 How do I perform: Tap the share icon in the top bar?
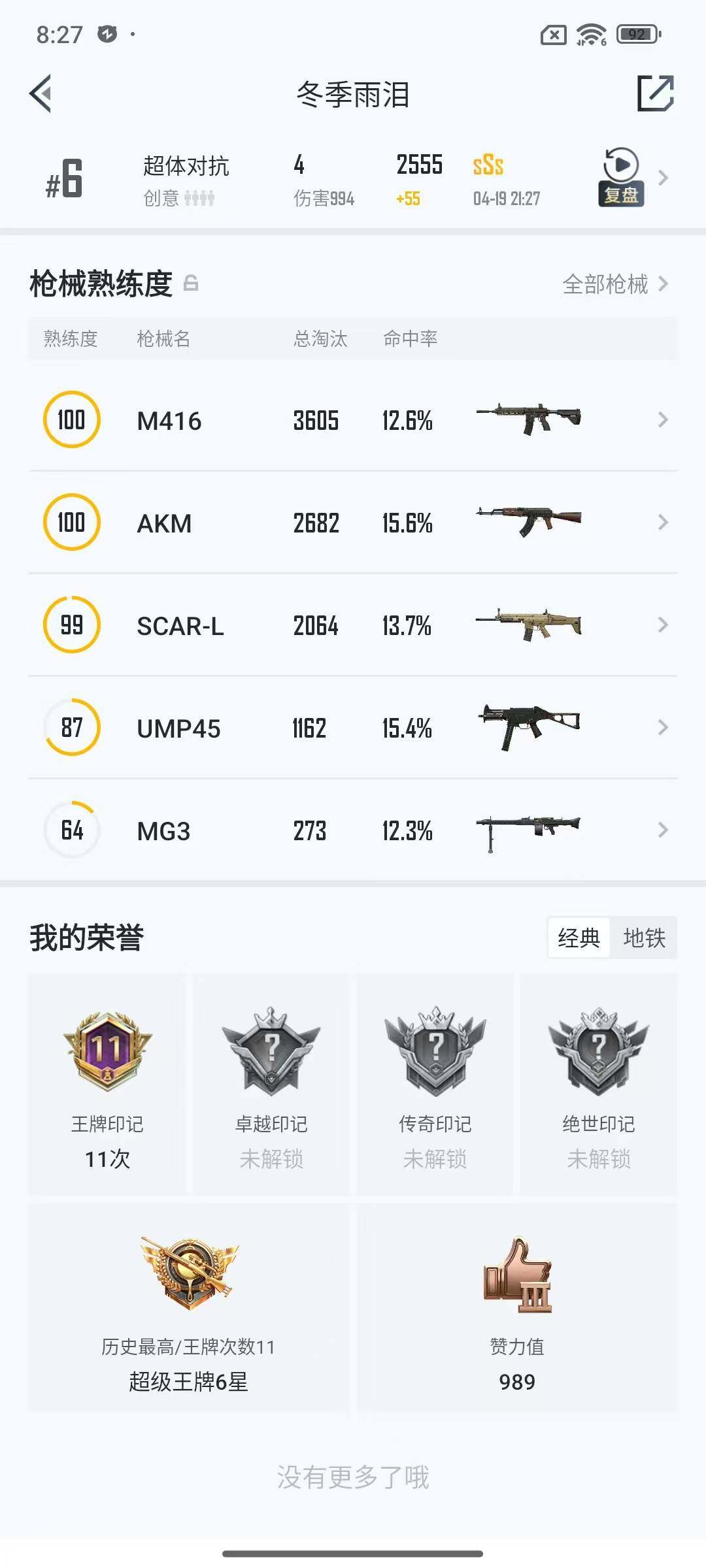click(x=656, y=94)
